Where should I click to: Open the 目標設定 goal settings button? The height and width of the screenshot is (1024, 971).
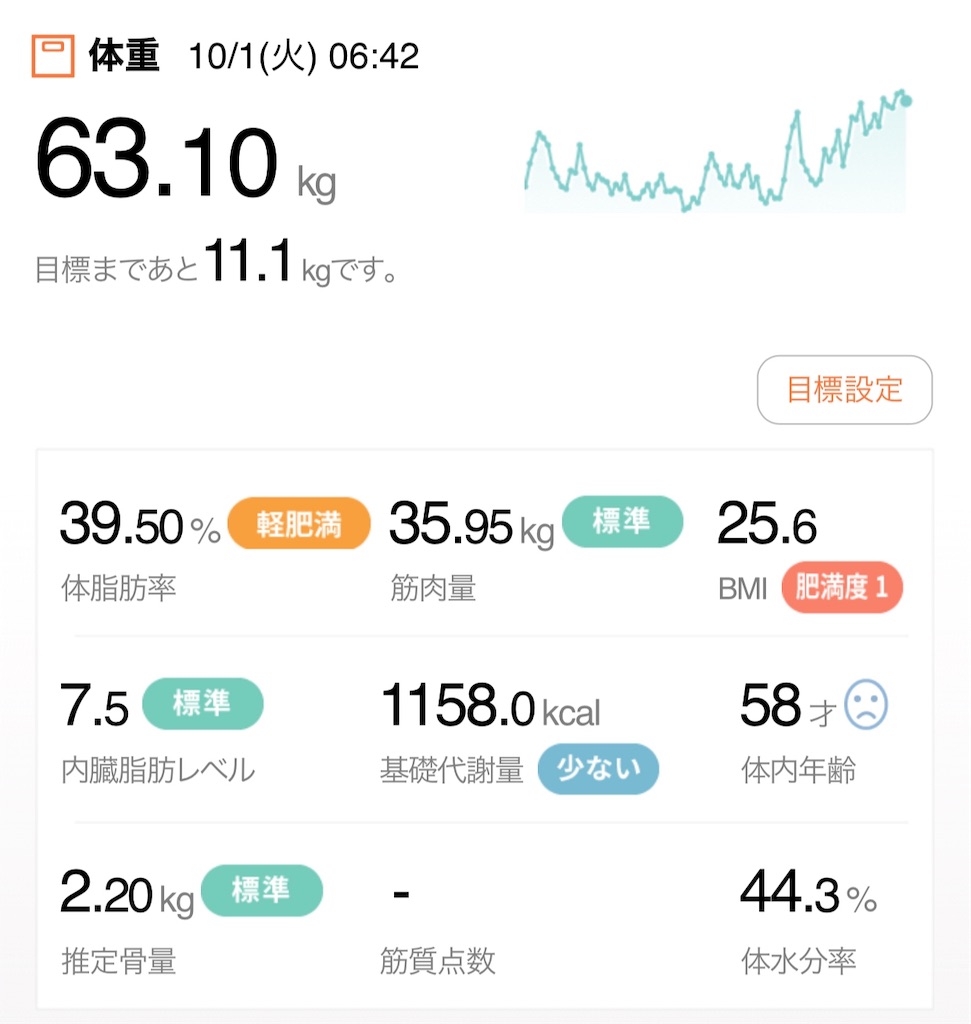(x=844, y=390)
